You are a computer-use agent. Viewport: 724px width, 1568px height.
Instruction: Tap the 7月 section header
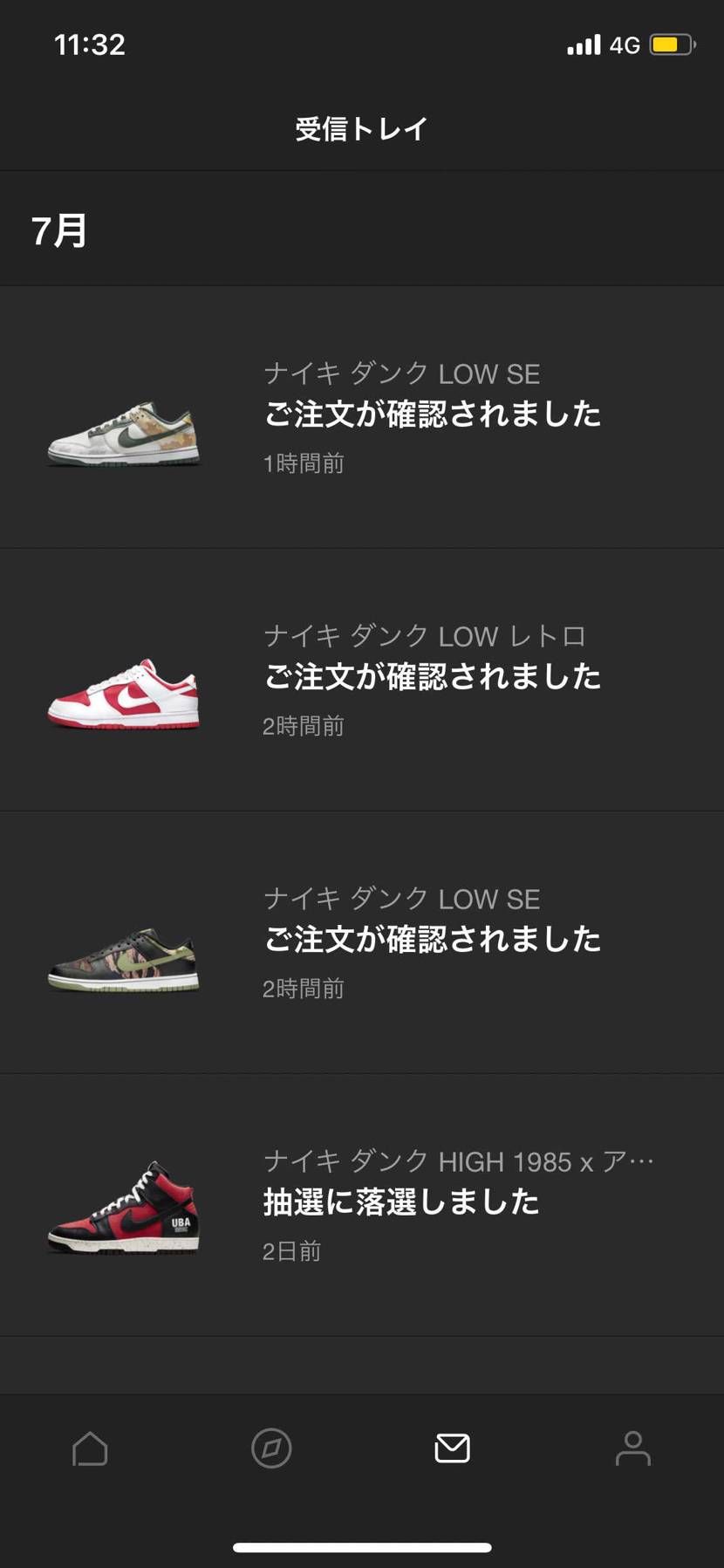(x=58, y=229)
